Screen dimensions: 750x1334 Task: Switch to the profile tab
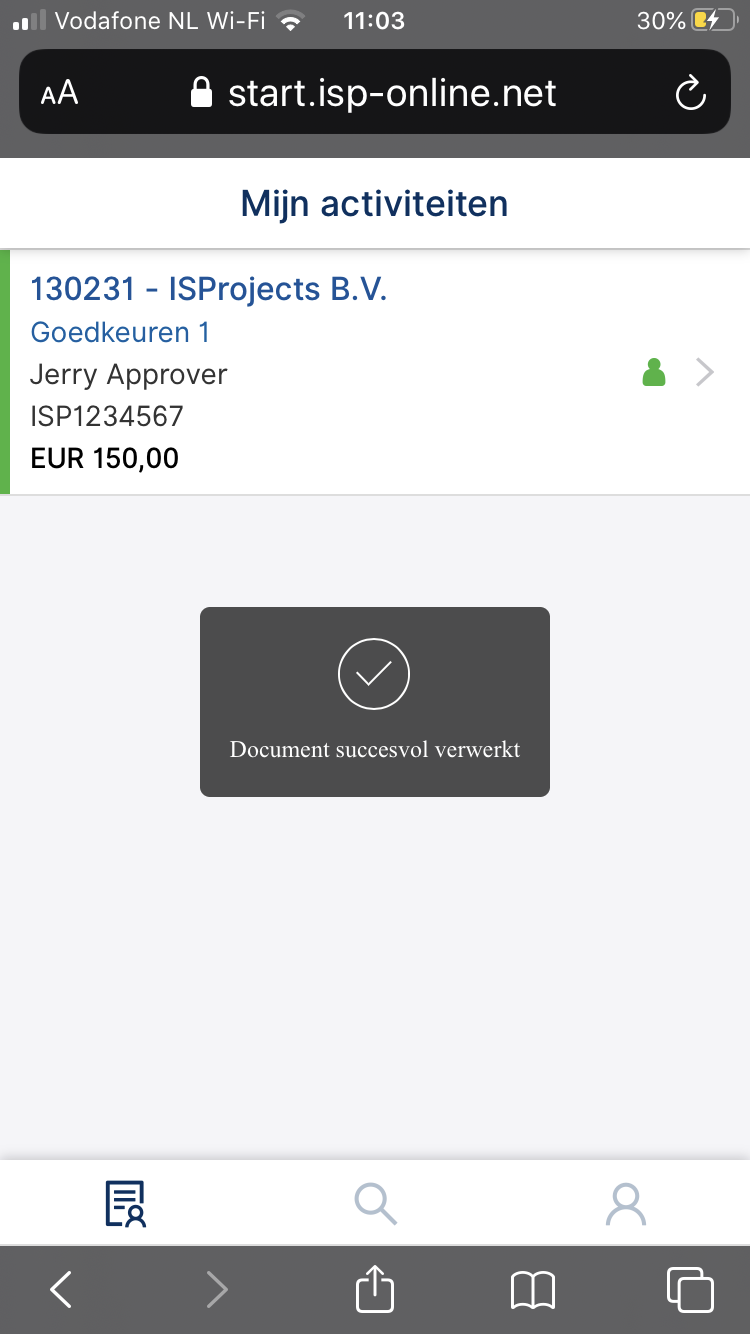[x=626, y=1204]
